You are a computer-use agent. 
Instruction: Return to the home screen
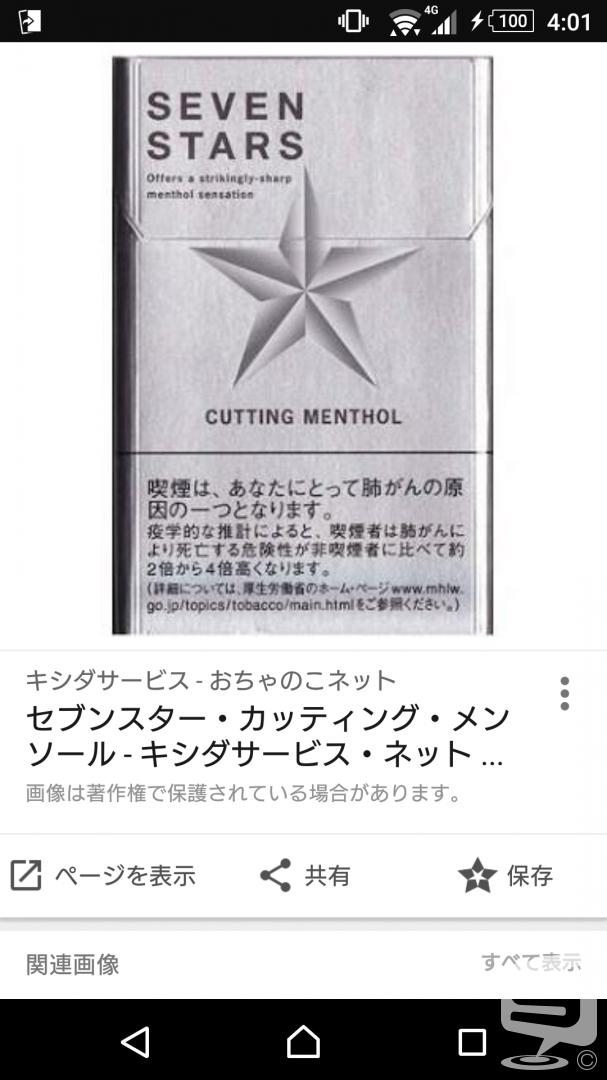(x=304, y=1041)
